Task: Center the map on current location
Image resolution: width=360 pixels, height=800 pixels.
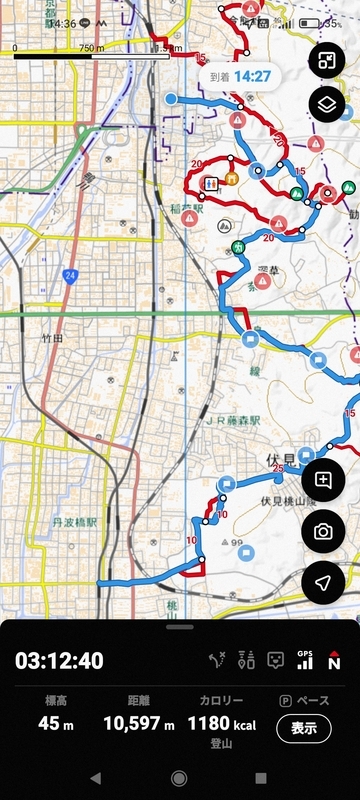Action: pos(323,583)
